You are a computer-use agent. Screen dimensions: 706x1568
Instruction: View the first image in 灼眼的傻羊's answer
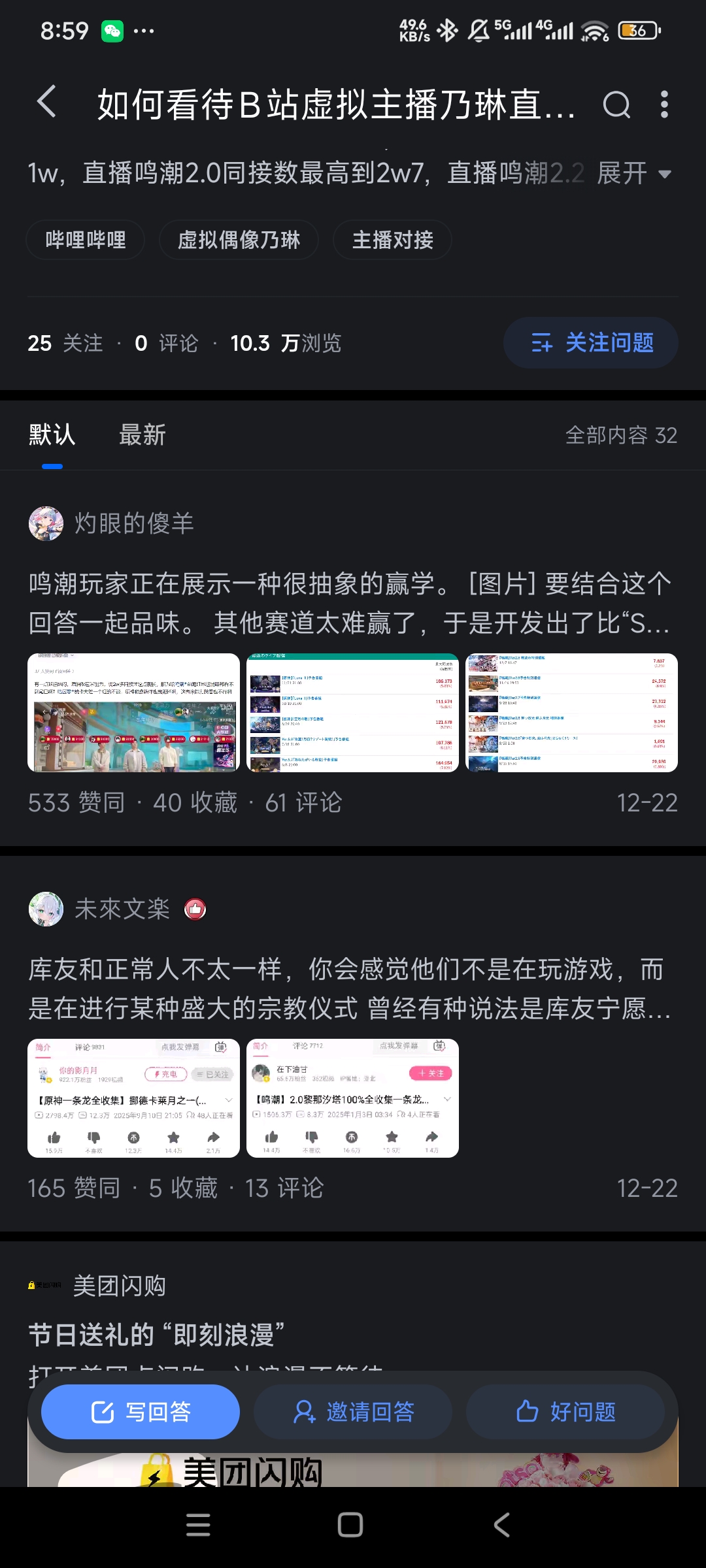click(x=133, y=712)
